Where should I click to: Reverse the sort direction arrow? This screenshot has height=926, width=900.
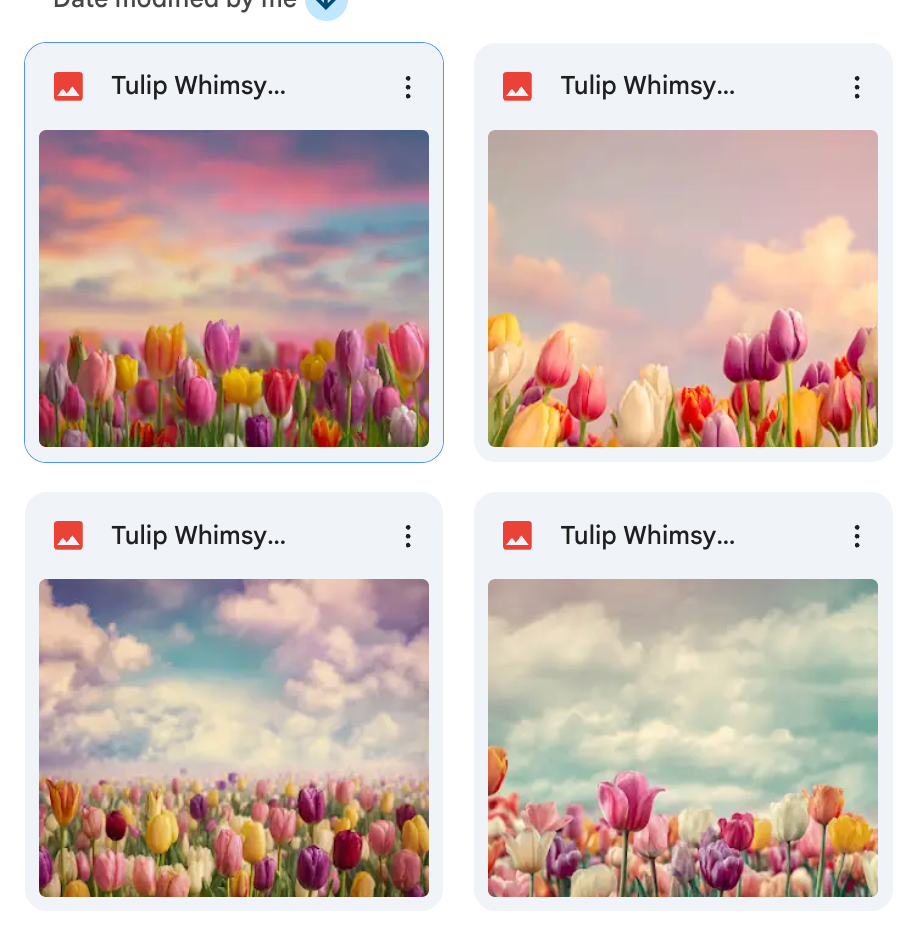pos(326,5)
